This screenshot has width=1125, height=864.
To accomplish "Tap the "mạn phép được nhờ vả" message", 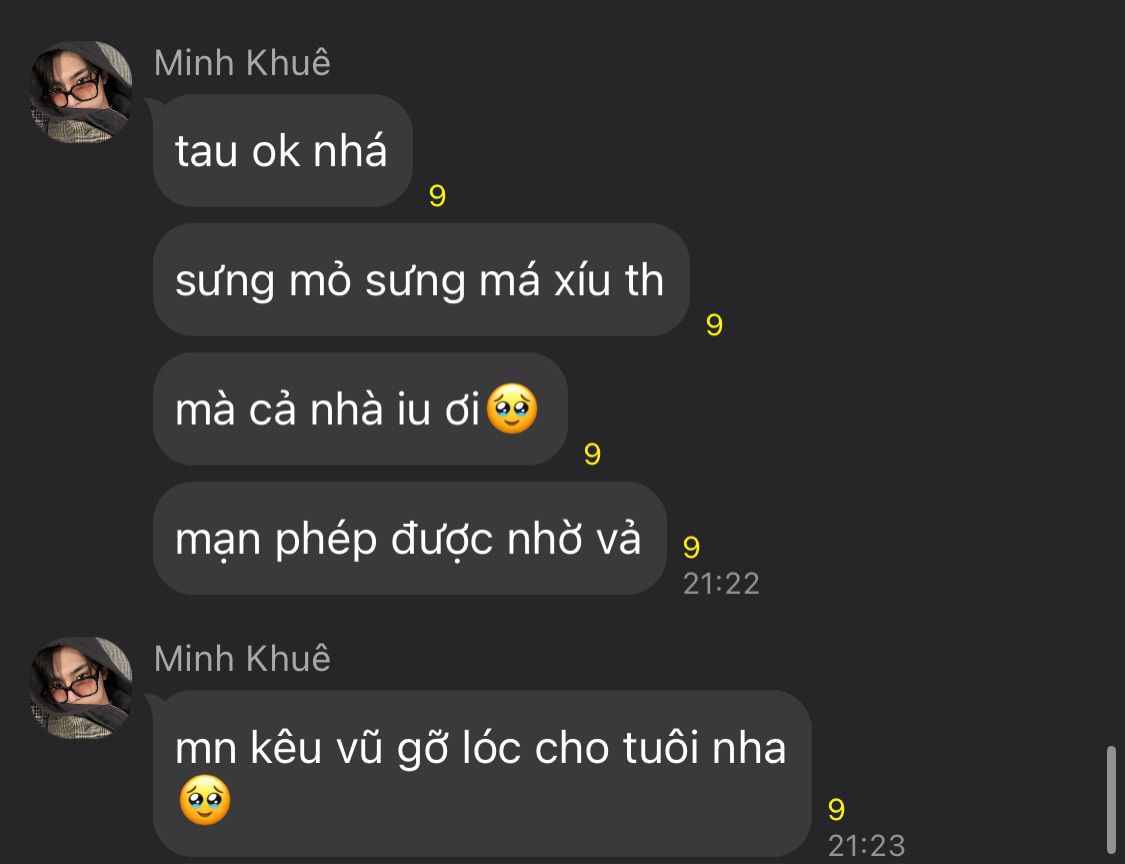I will (408, 539).
